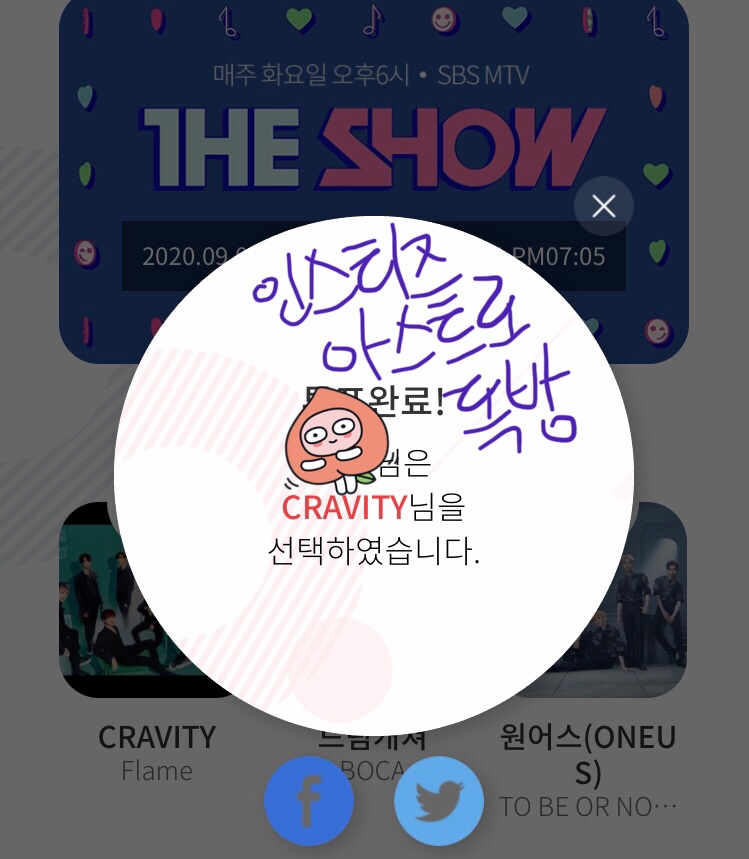
Task: Click the truncated TO BE OR NO song title
Action: point(588,806)
